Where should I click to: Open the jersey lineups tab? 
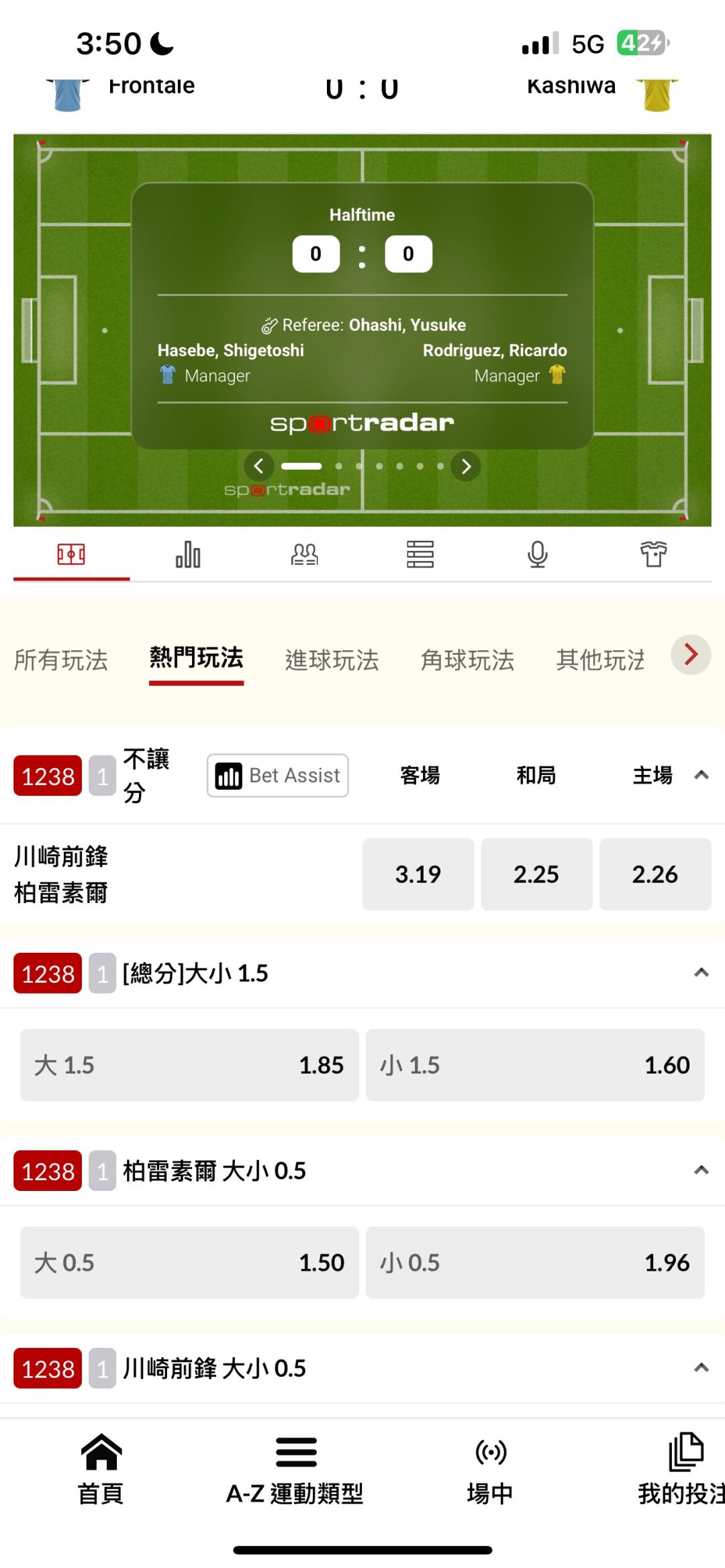coord(653,554)
